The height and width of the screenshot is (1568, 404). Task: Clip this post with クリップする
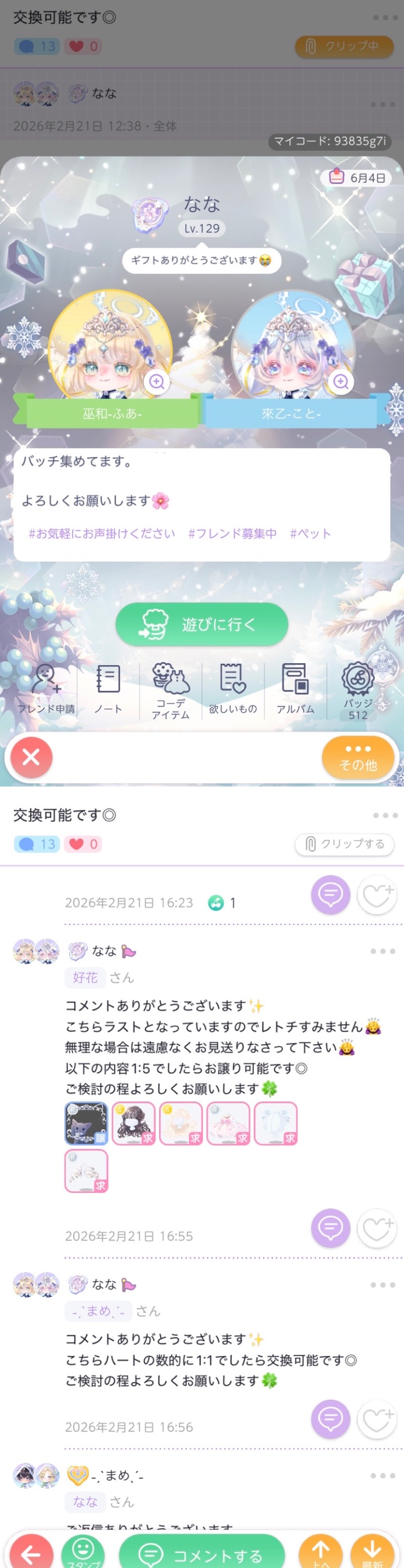[x=344, y=844]
